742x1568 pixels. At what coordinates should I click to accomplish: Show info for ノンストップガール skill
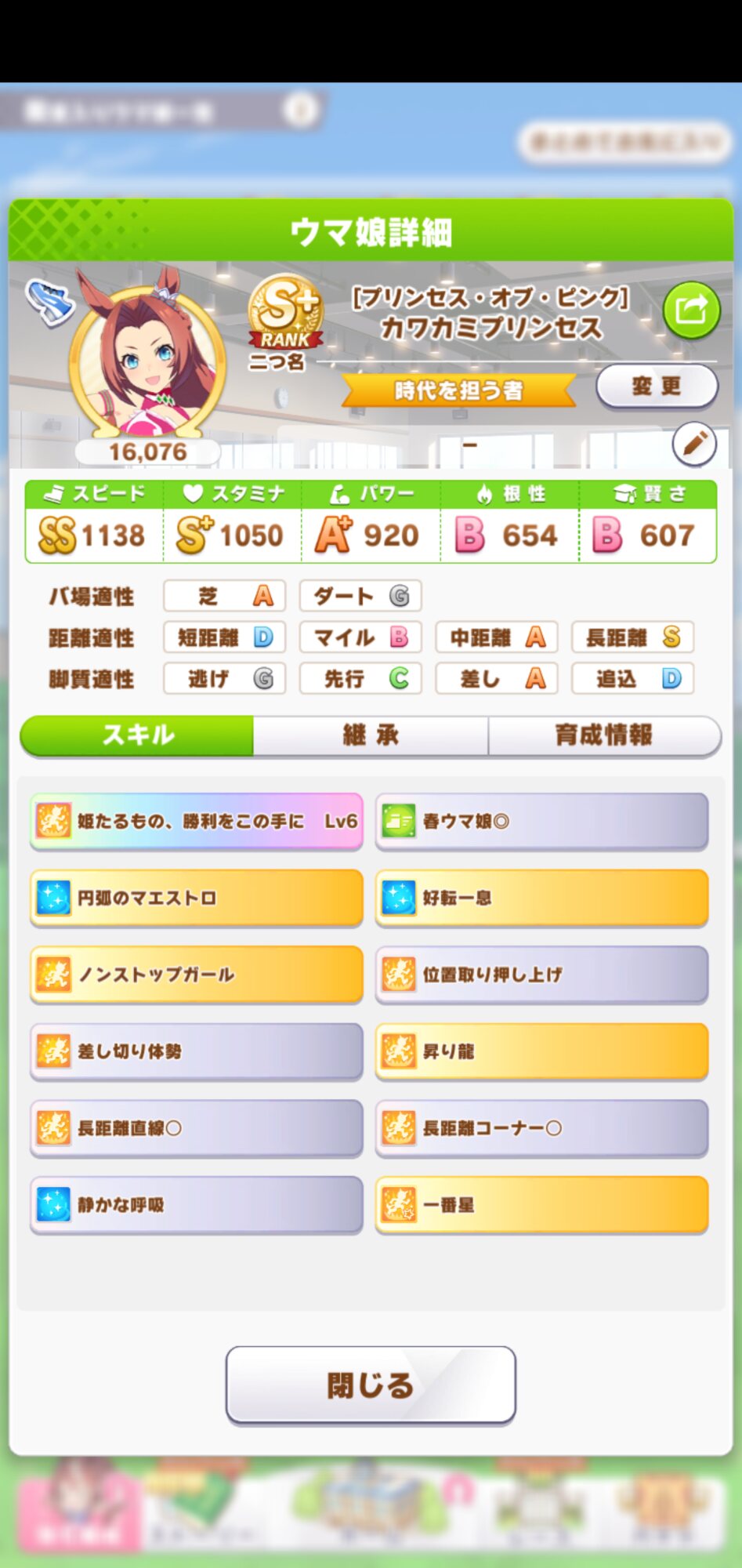pos(197,975)
